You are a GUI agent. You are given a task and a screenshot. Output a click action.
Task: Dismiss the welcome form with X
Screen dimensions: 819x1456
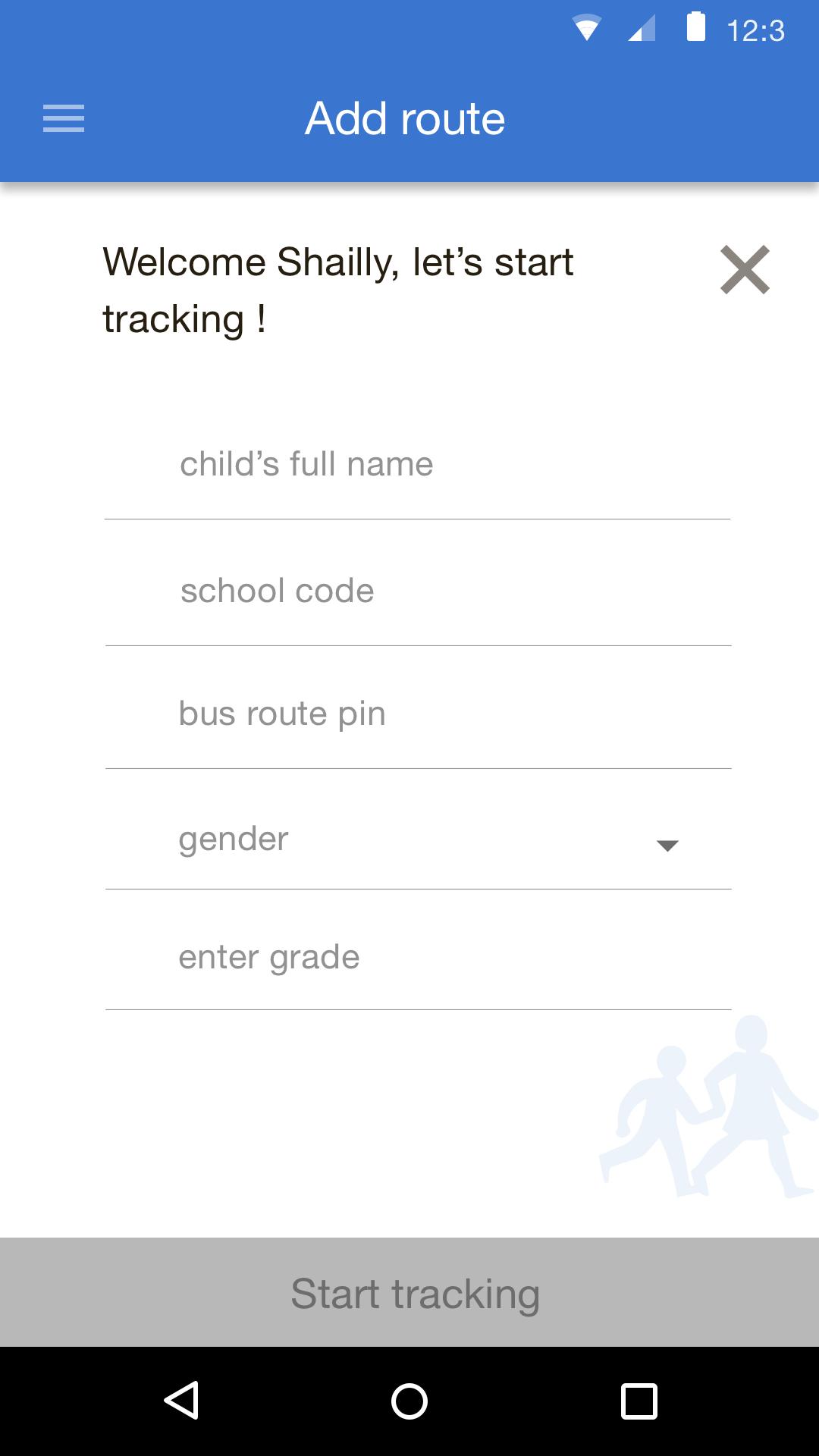pos(745,270)
